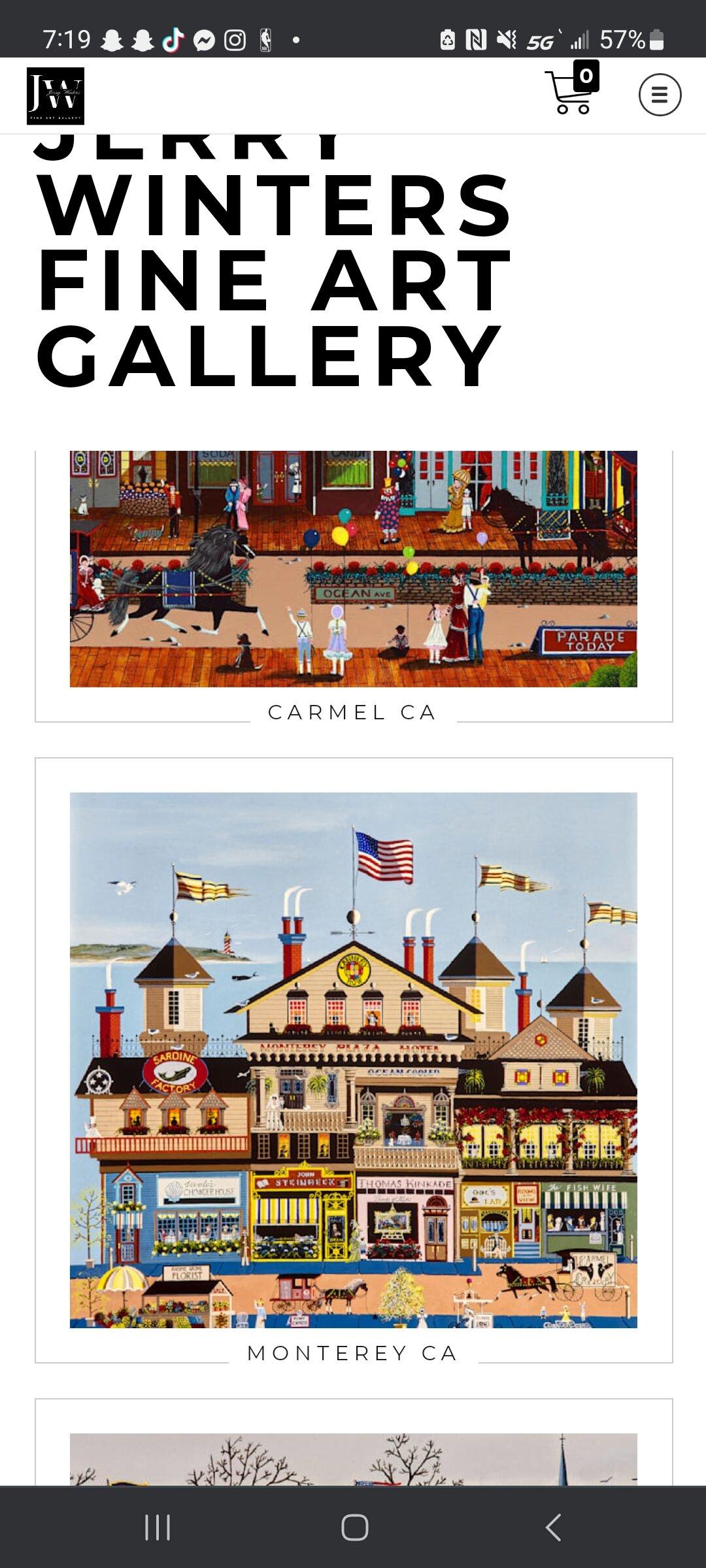
Task: Open the hamburger menu
Action: (x=660, y=95)
